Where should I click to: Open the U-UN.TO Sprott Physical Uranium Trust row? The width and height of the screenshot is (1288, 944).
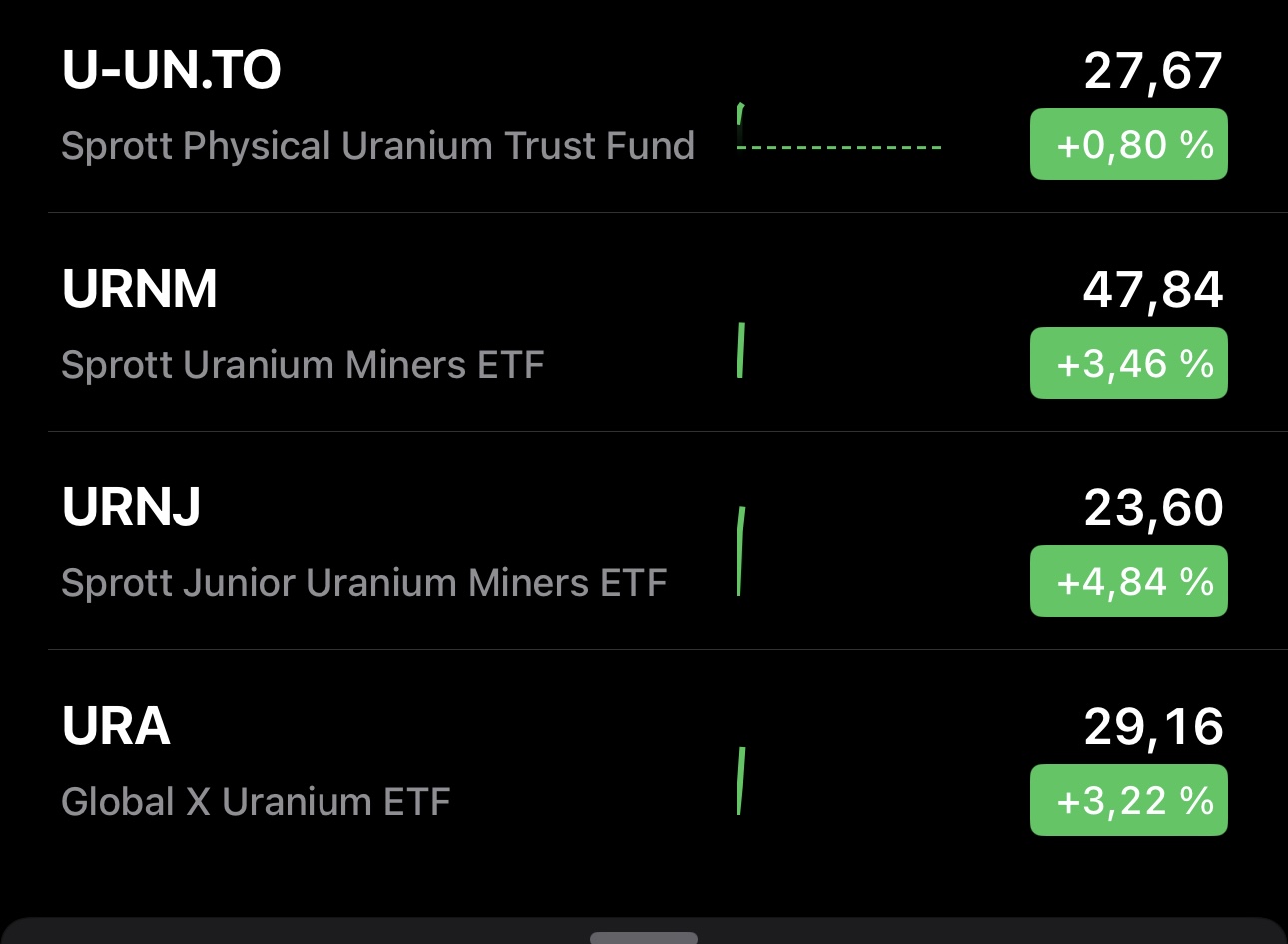point(379,107)
